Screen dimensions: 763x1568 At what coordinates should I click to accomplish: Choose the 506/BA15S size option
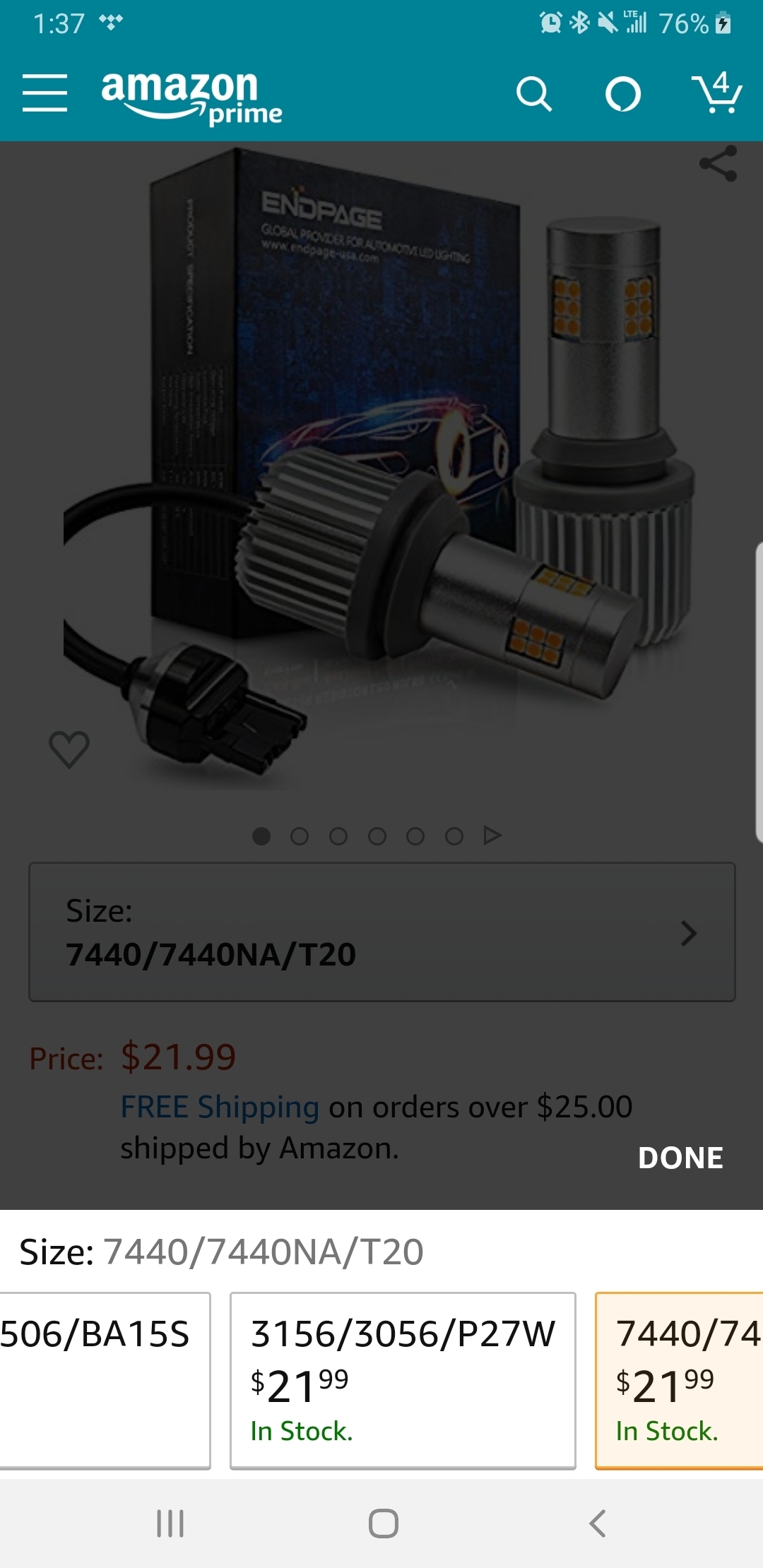pyautogui.click(x=105, y=1380)
